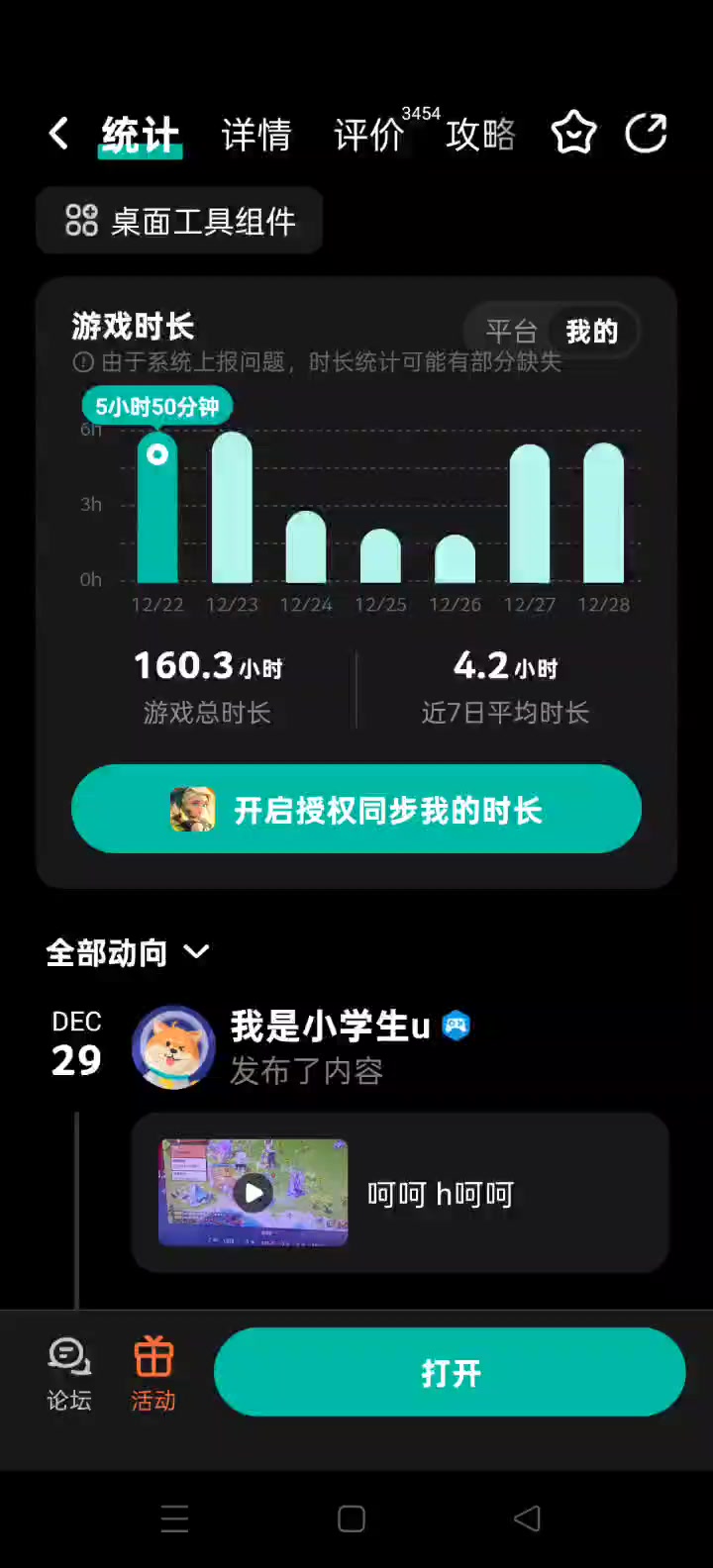Tap 开启授权同步我的时长 button

(356, 810)
